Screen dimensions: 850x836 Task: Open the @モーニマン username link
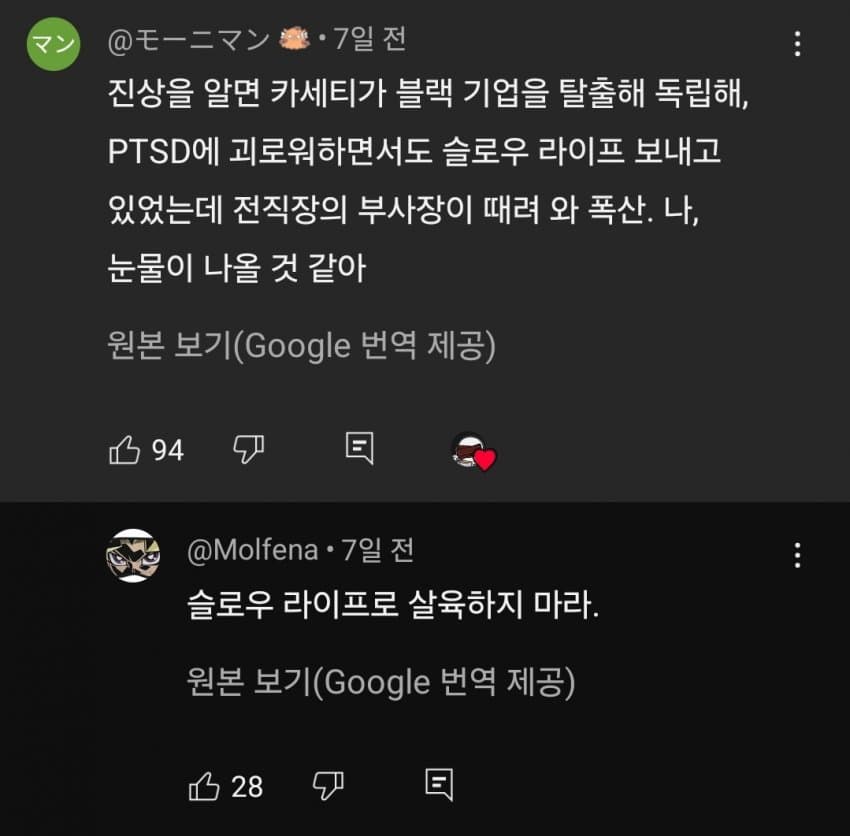click(190, 40)
